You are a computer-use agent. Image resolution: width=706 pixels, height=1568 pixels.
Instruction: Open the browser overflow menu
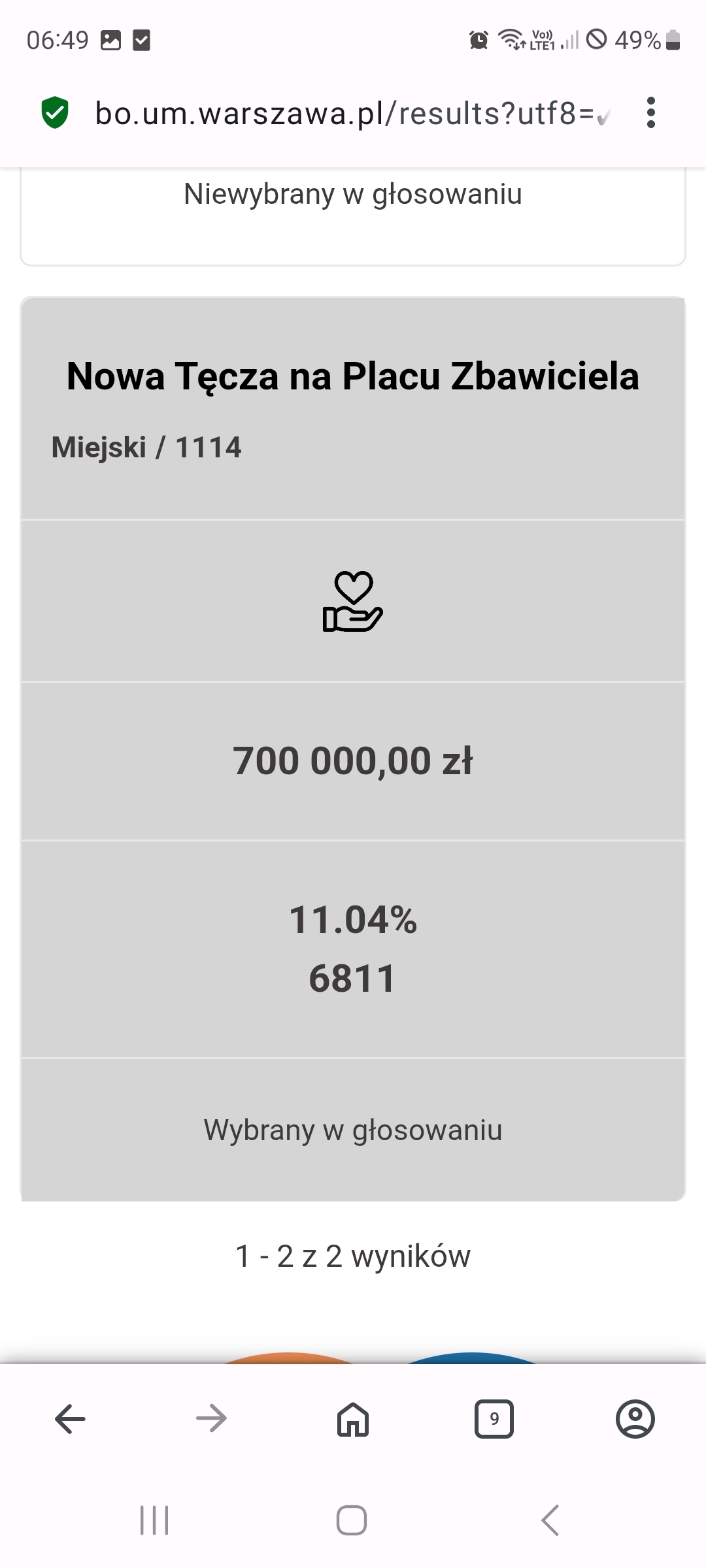650,113
